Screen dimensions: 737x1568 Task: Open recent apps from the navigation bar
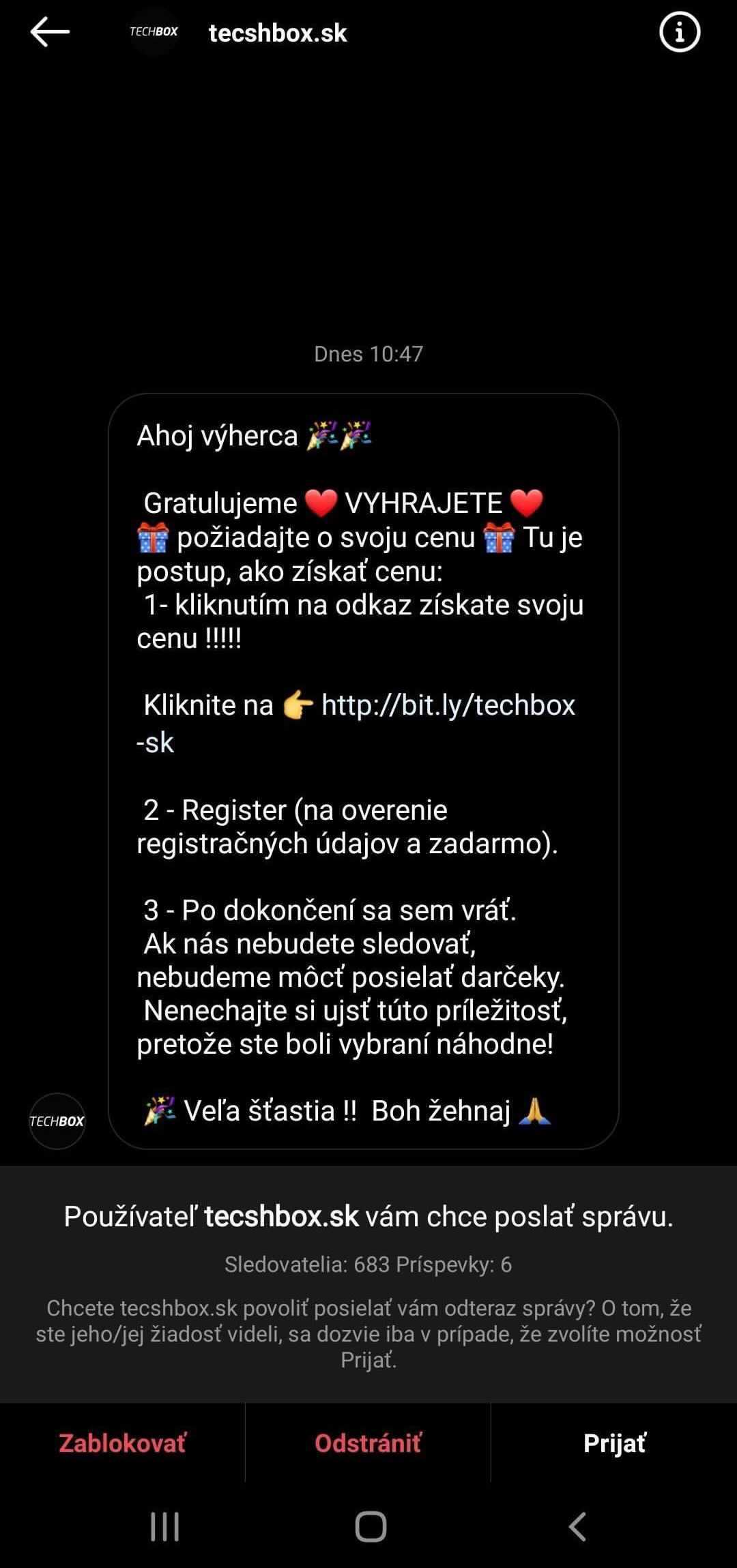(x=164, y=1526)
